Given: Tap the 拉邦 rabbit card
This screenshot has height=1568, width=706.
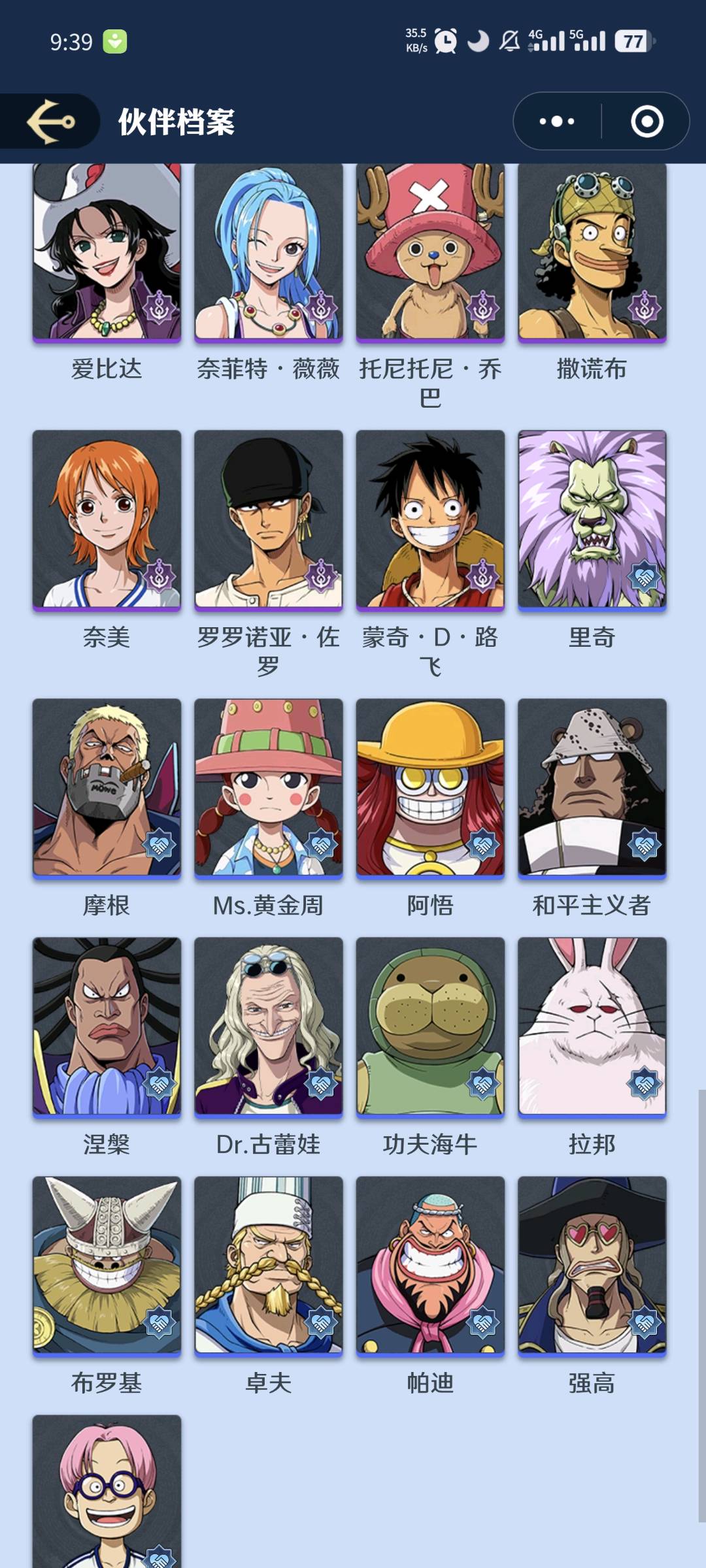Looking at the screenshot, I should [x=592, y=1026].
